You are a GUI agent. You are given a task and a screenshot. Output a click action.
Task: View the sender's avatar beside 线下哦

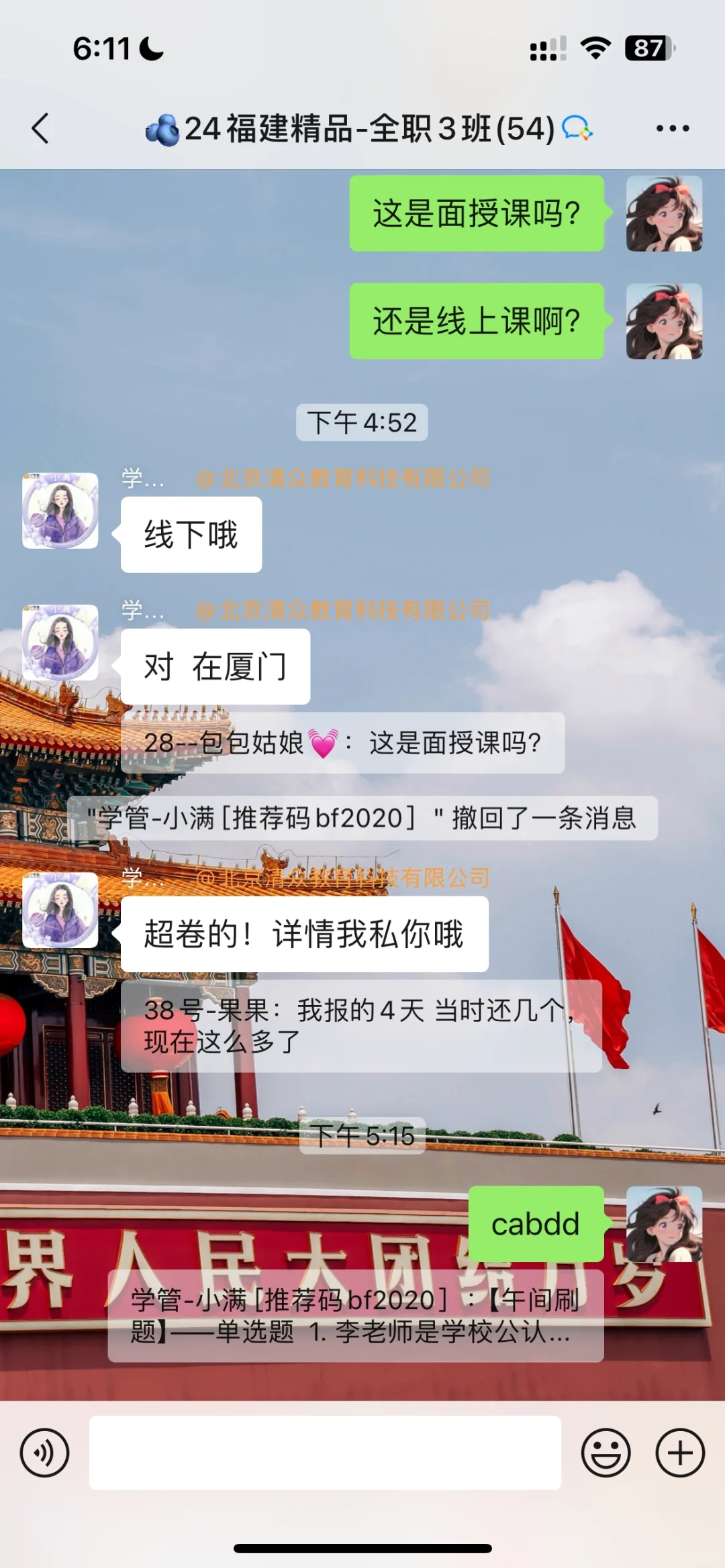(60, 511)
